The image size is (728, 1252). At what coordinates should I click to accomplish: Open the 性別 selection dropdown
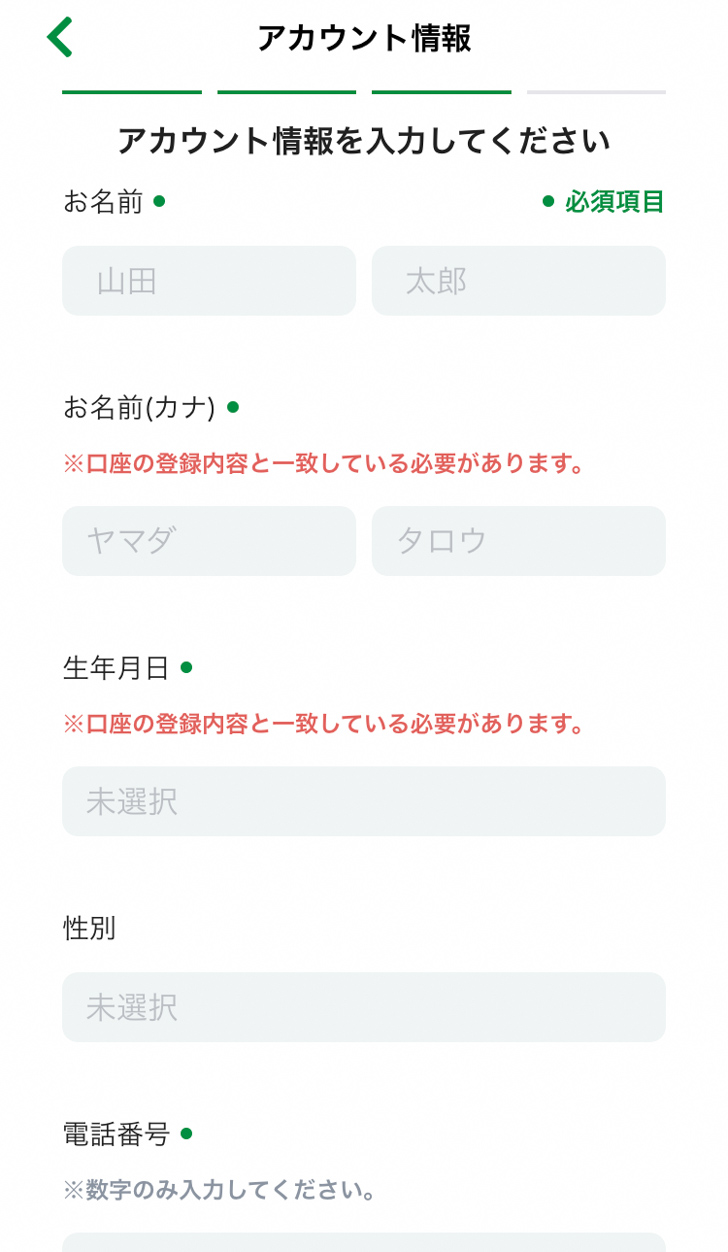(x=363, y=1007)
